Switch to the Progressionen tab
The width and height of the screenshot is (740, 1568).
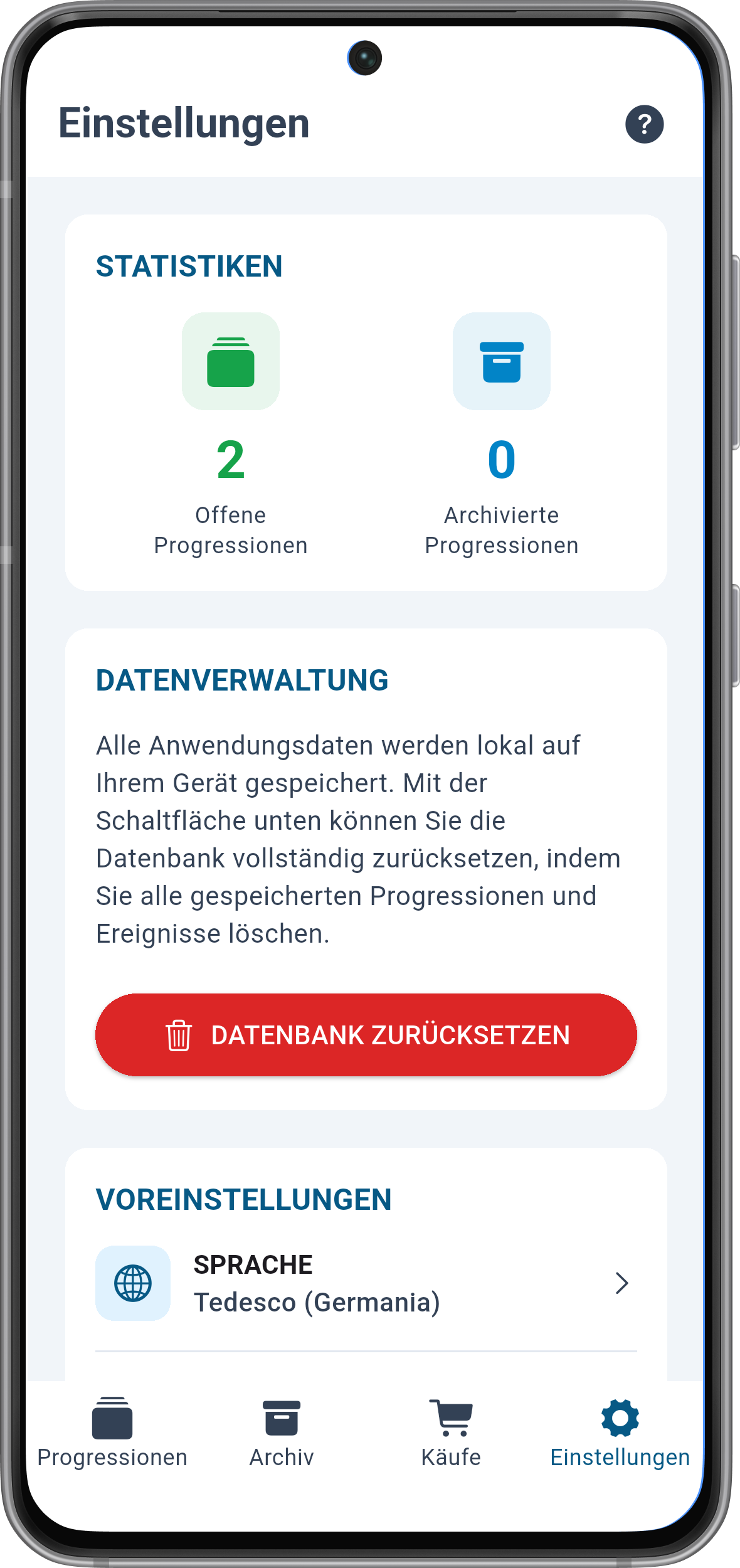click(112, 1433)
